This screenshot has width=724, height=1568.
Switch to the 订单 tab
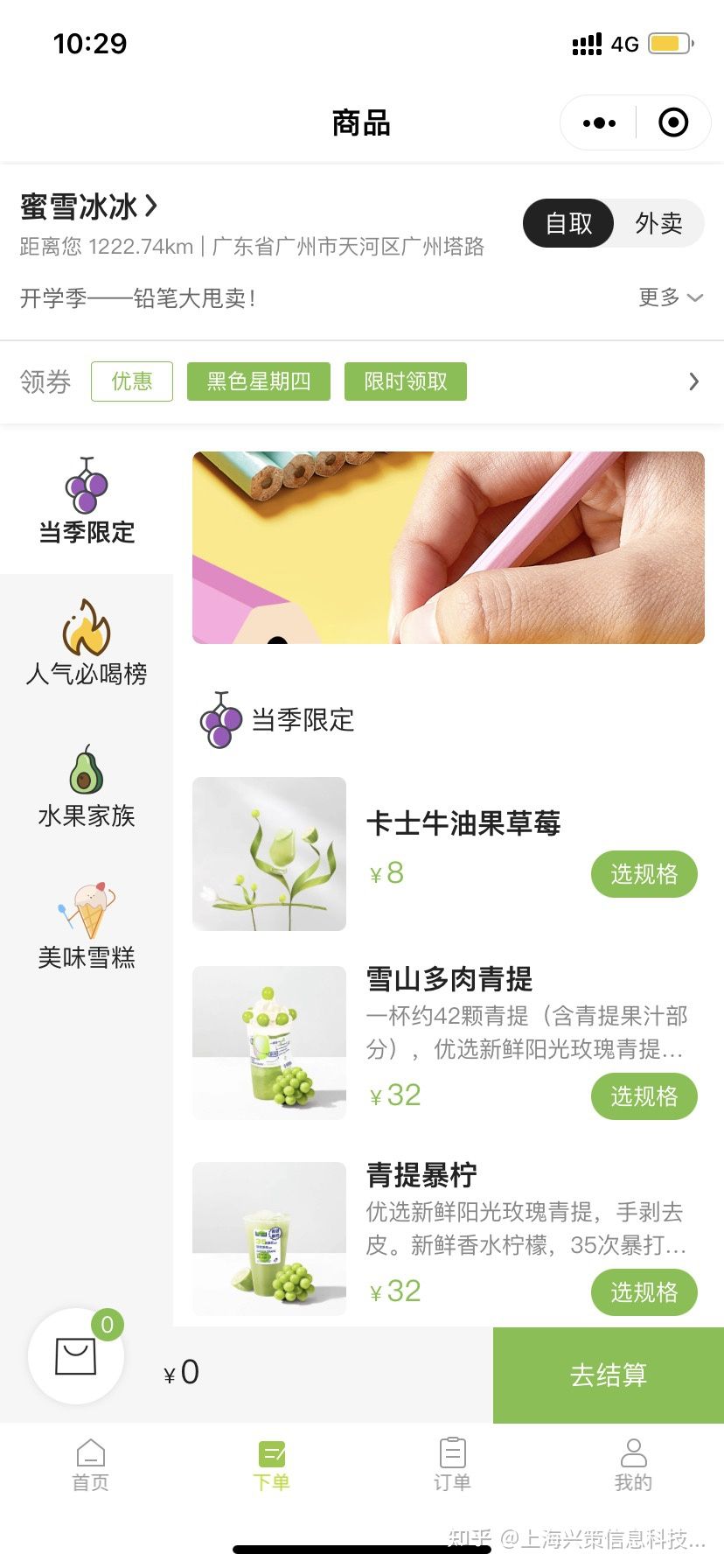click(x=452, y=1464)
